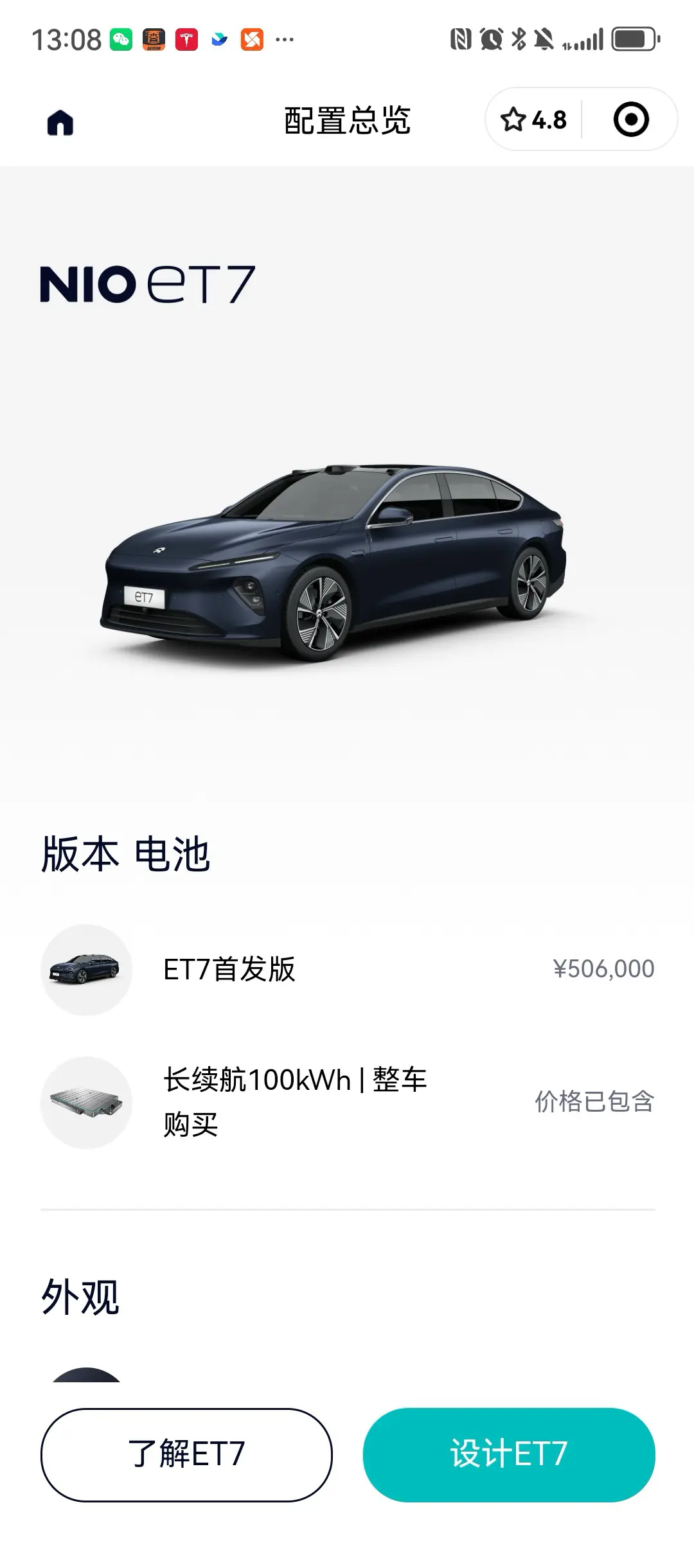Tap the 了解ET7 button
This screenshot has height=1568, width=694.
click(x=186, y=1455)
